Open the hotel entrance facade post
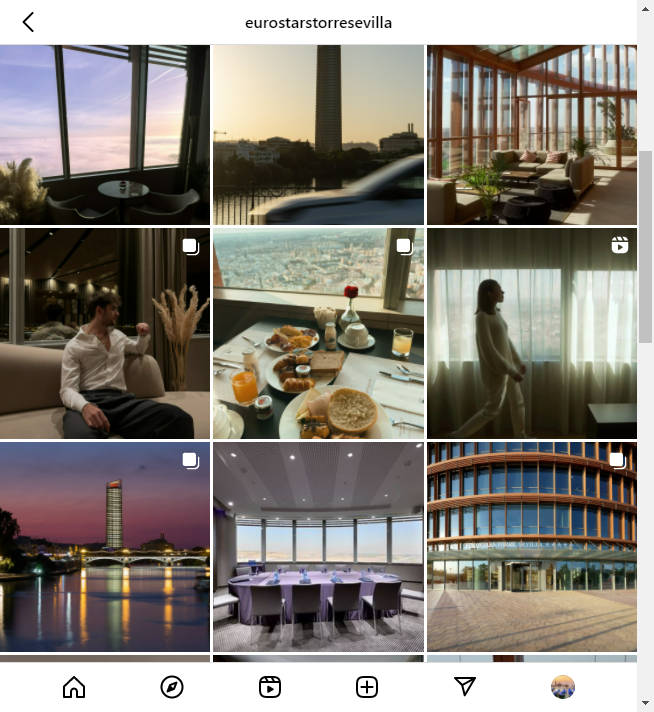This screenshot has width=654, height=712. coord(531,547)
